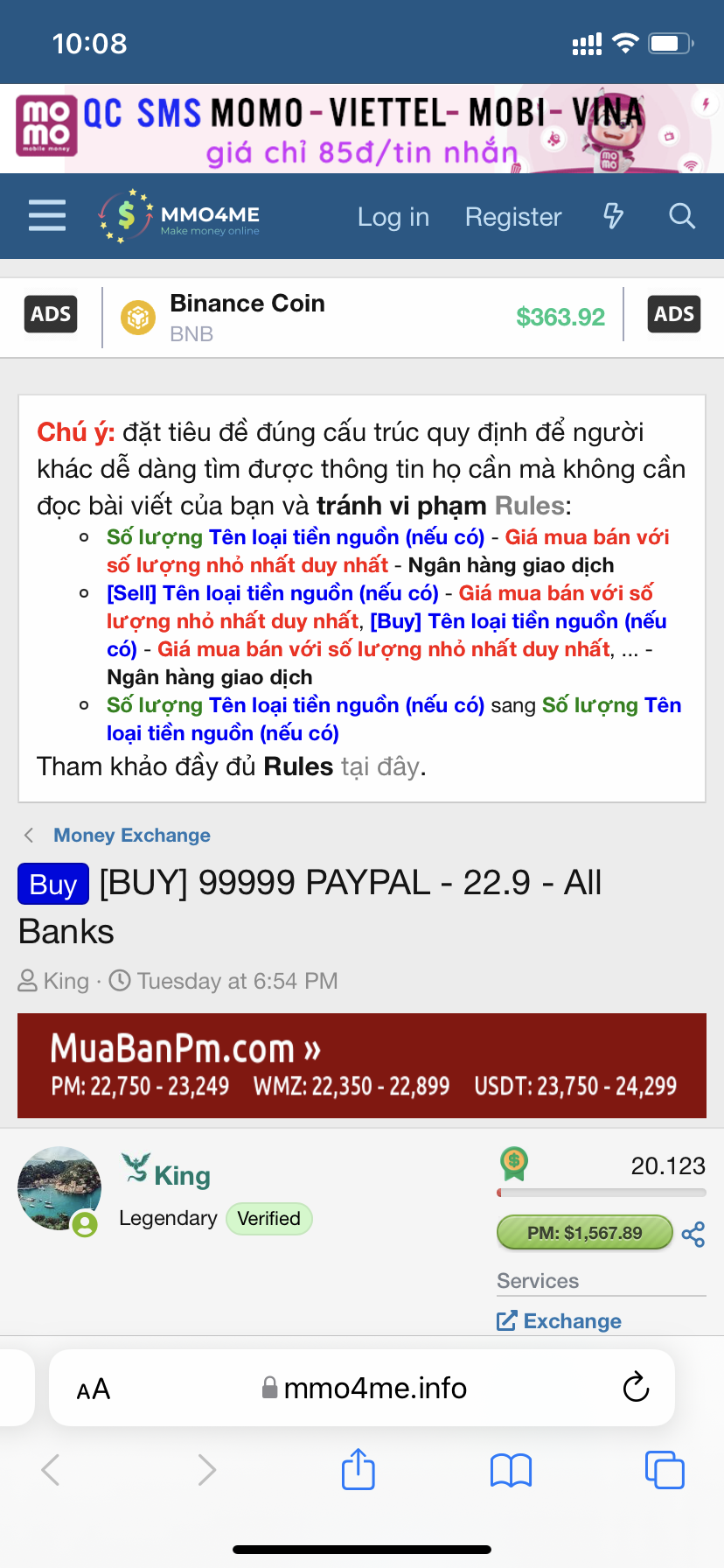Open the MuaBanPm.com rates banner

(362, 1066)
